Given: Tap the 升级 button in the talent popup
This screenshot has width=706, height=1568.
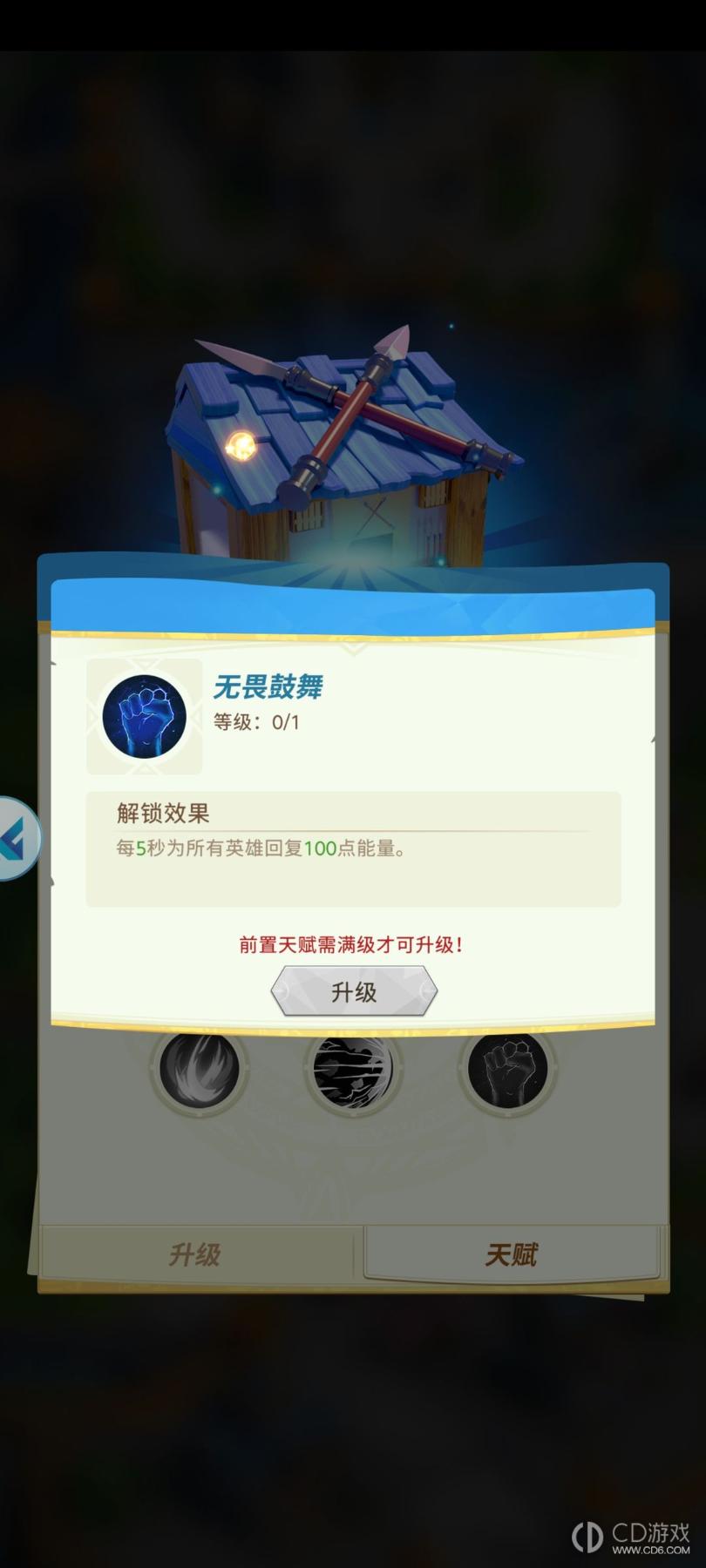Looking at the screenshot, I should click(354, 991).
